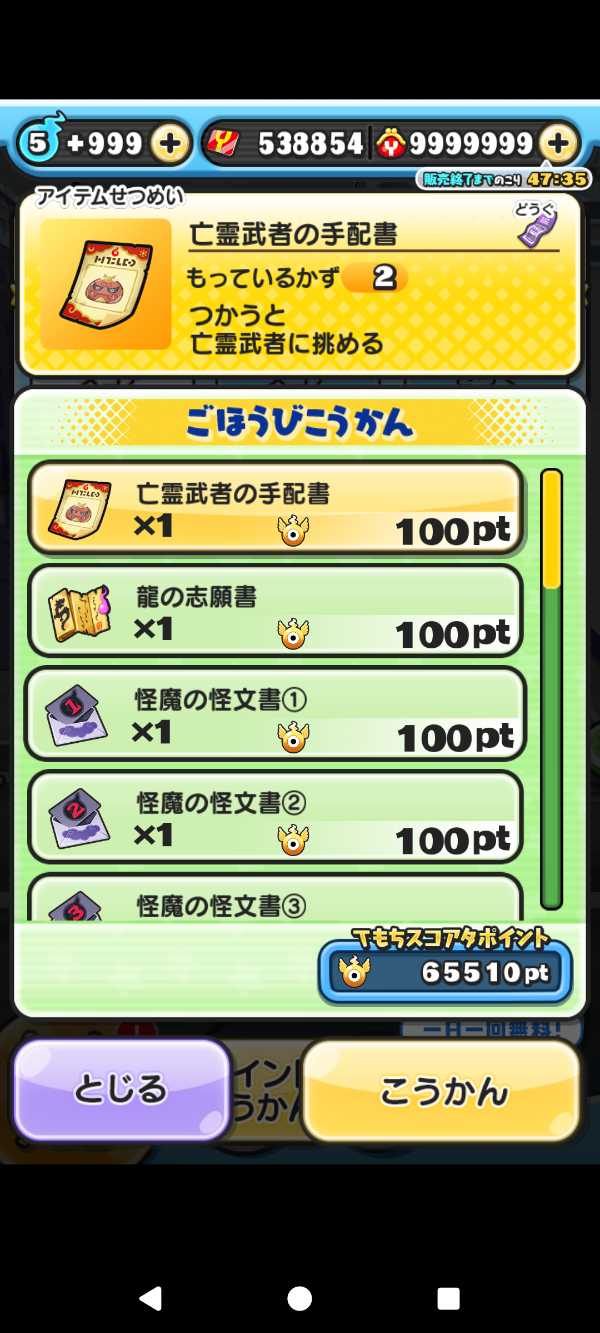Image resolution: width=600 pixels, height=1333 pixels.
Task: Select the 亡霊武者の手配書 reward row
Action: click(276, 509)
